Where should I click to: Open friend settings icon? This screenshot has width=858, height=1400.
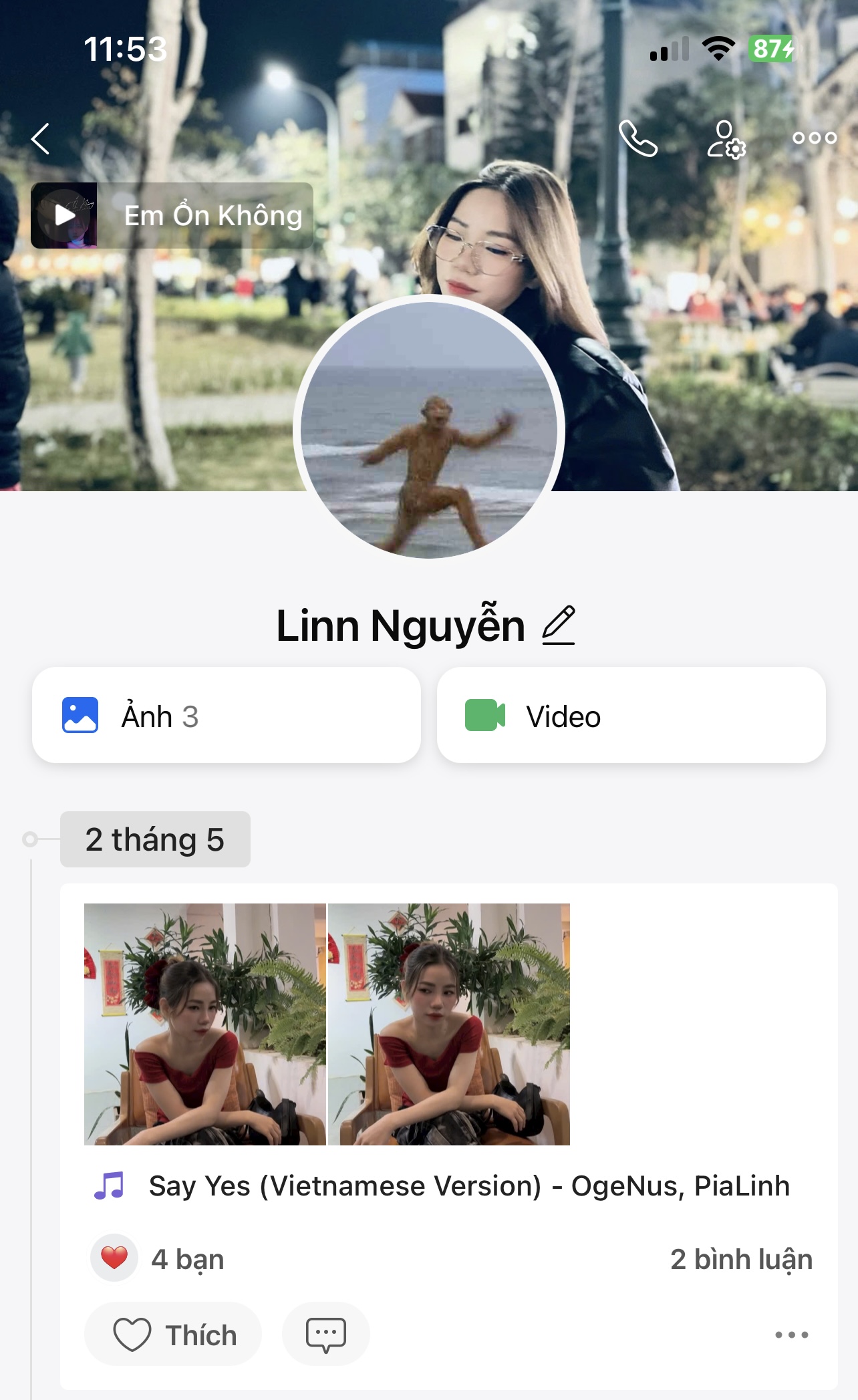(x=726, y=139)
